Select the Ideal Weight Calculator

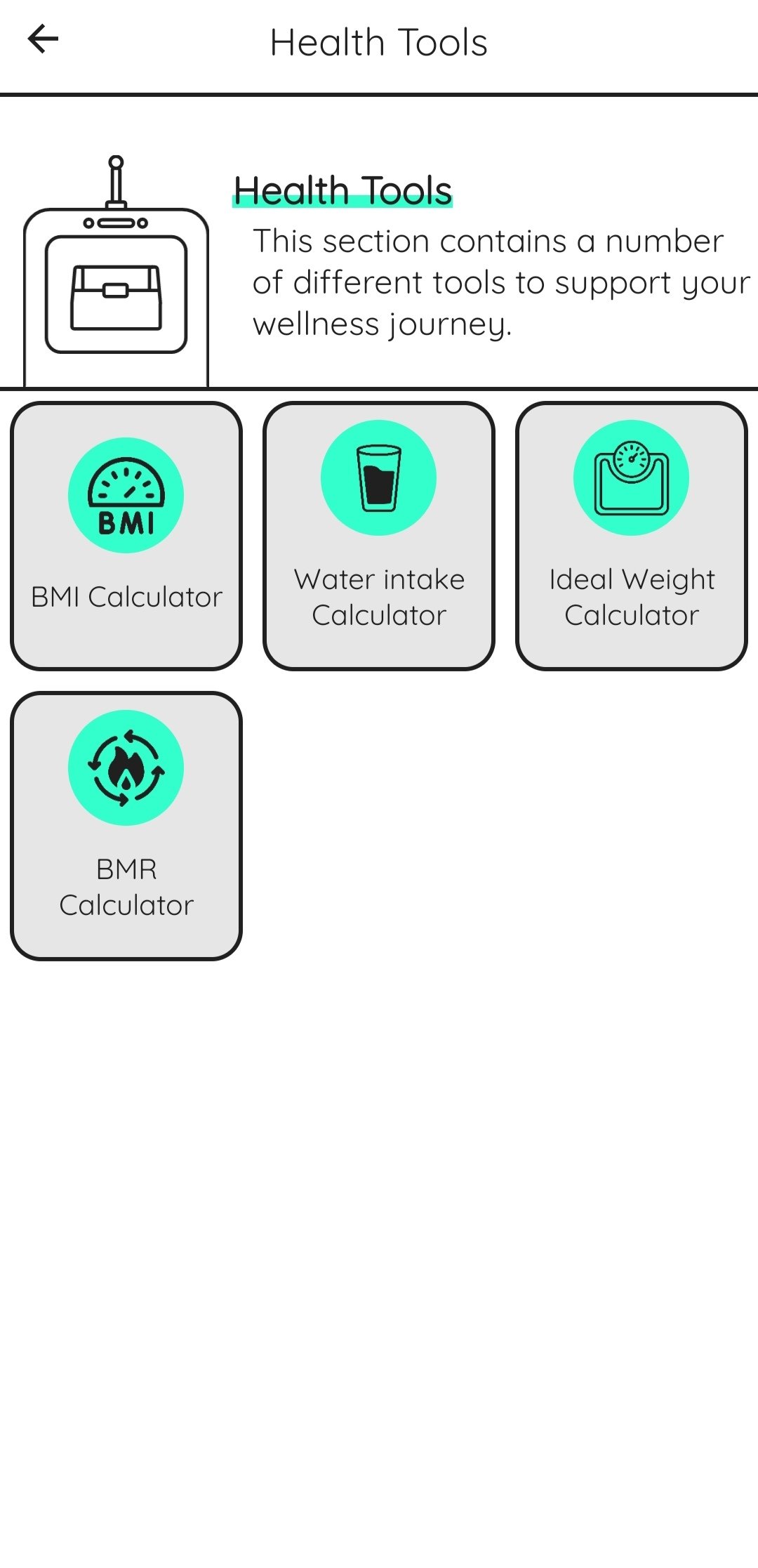pyautogui.click(x=631, y=536)
